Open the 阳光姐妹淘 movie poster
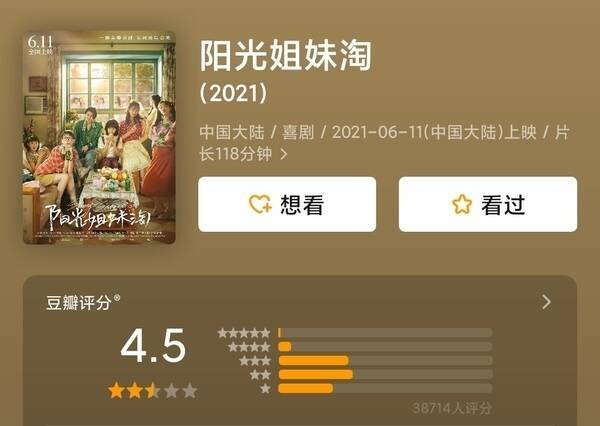The height and width of the screenshot is (426, 600). 99,137
